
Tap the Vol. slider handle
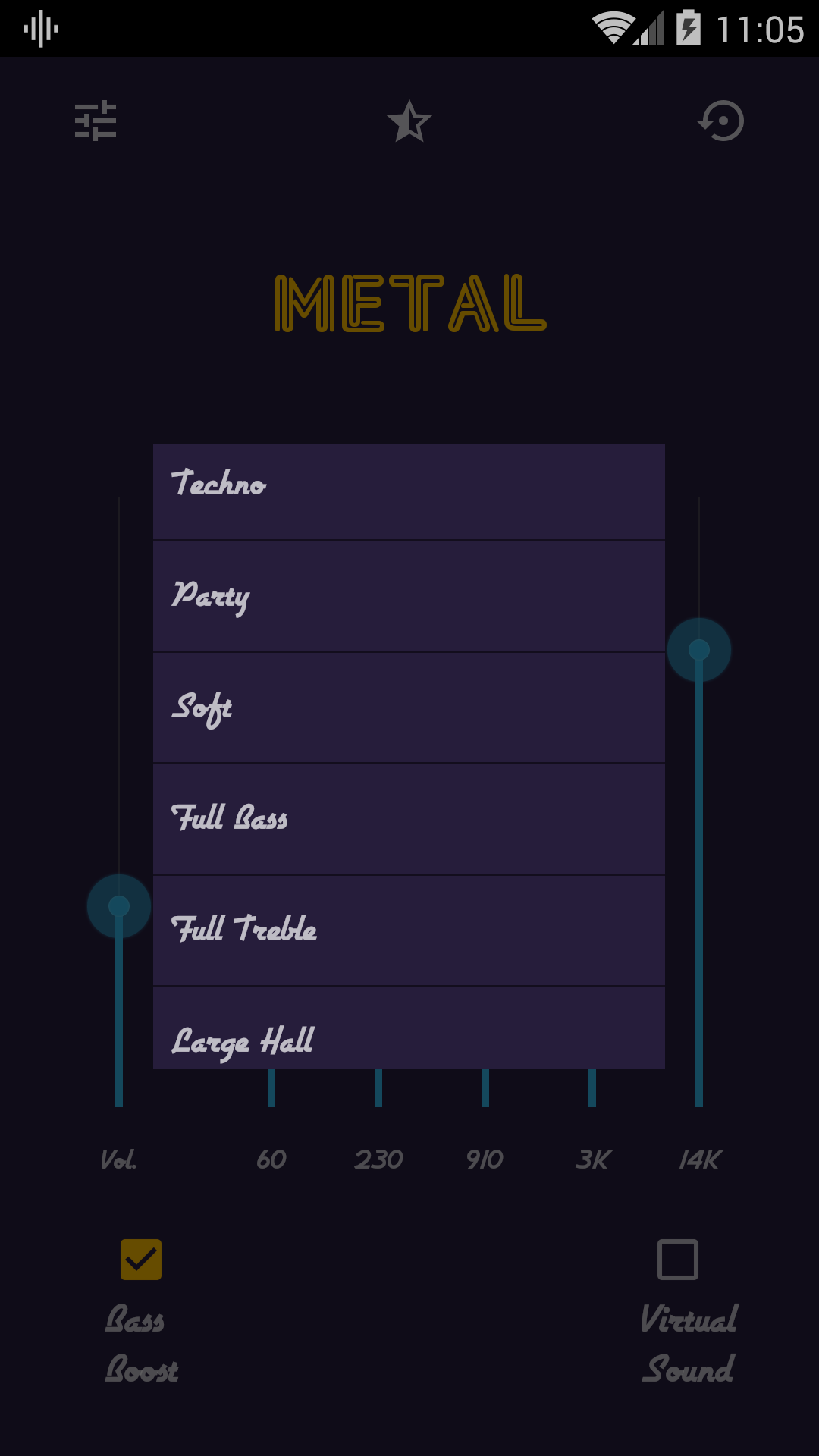pyautogui.click(x=119, y=906)
